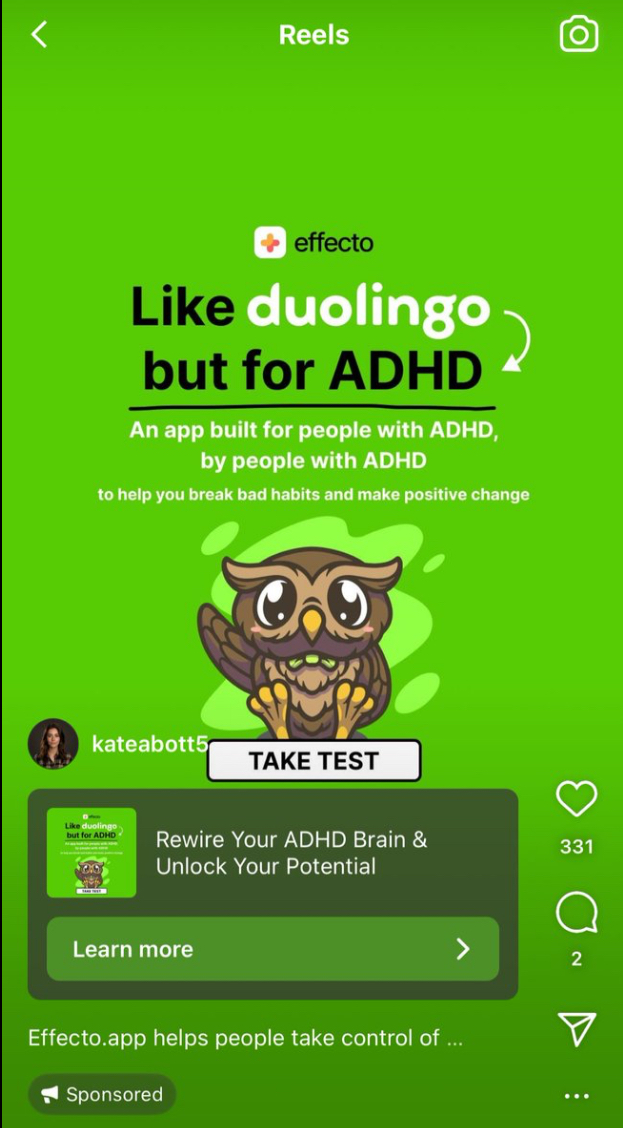Like this sponsored reel
This screenshot has height=1128, width=623.
(576, 799)
